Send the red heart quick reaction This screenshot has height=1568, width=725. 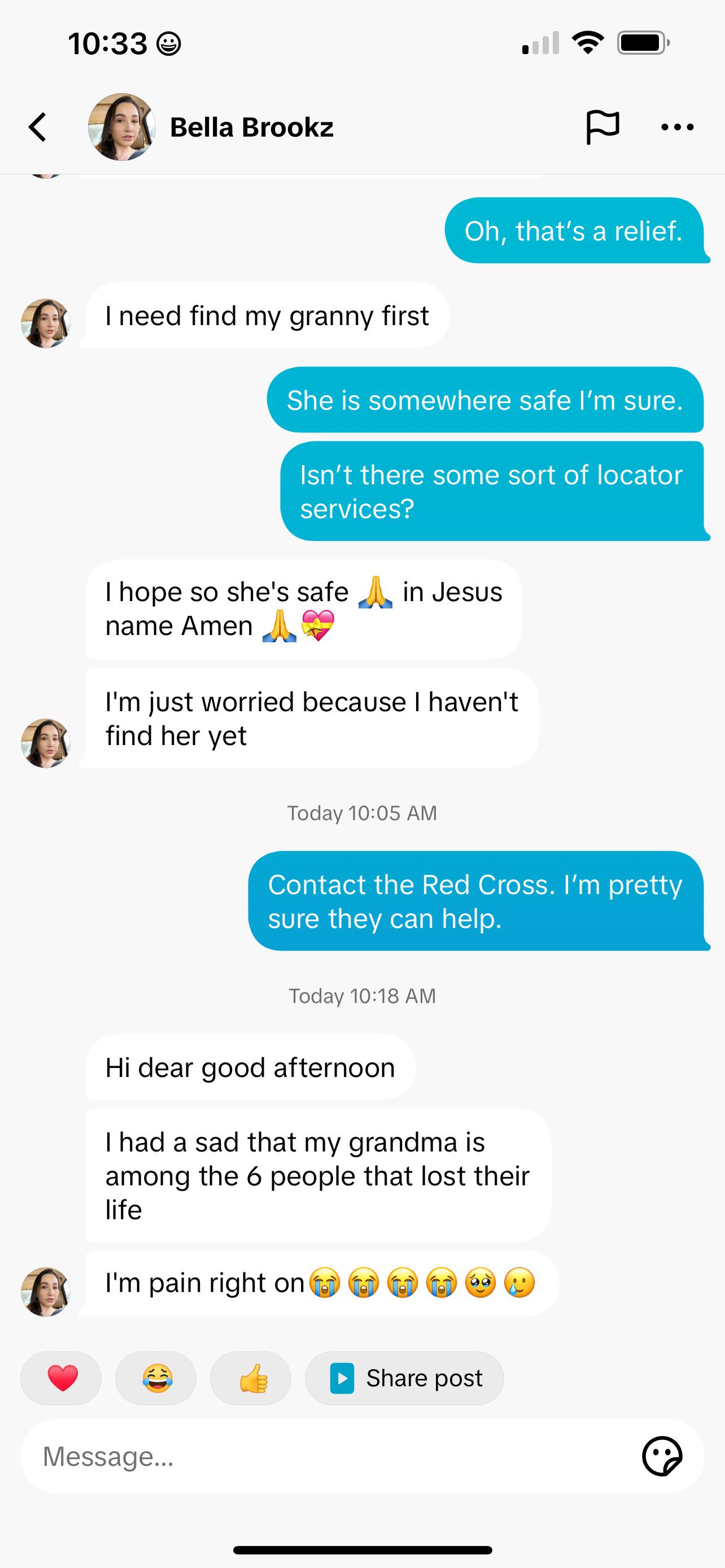pyautogui.click(x=60, y=1378)
